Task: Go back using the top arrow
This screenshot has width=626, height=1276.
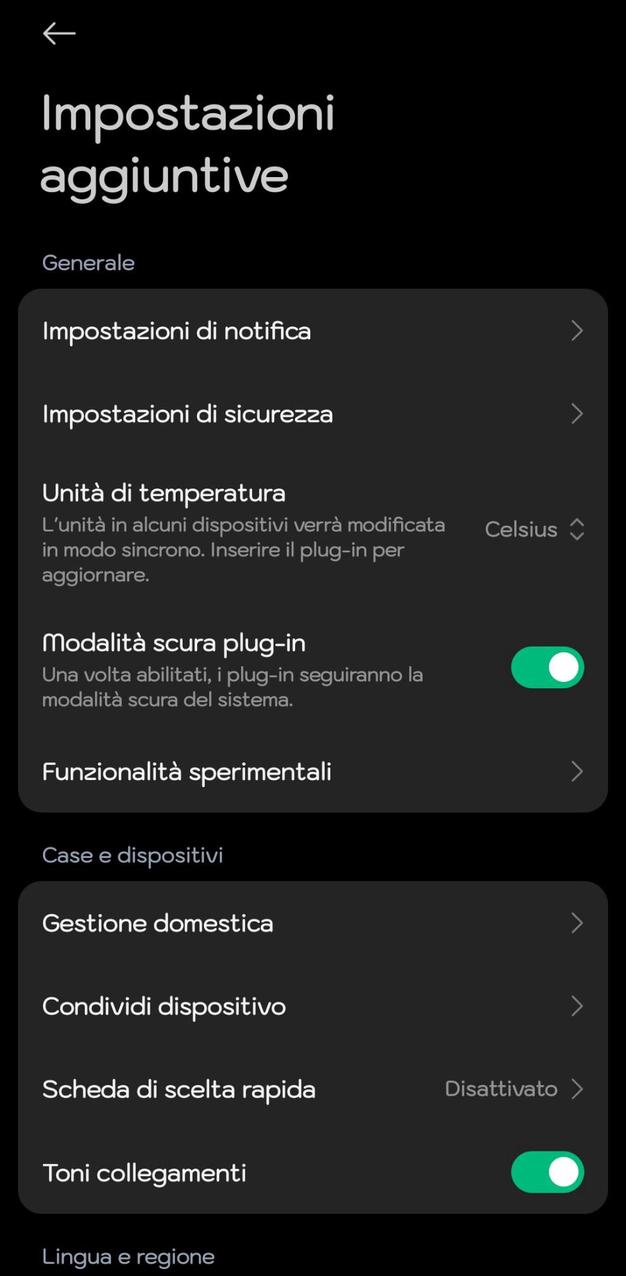Action: (x=59, y=34)
